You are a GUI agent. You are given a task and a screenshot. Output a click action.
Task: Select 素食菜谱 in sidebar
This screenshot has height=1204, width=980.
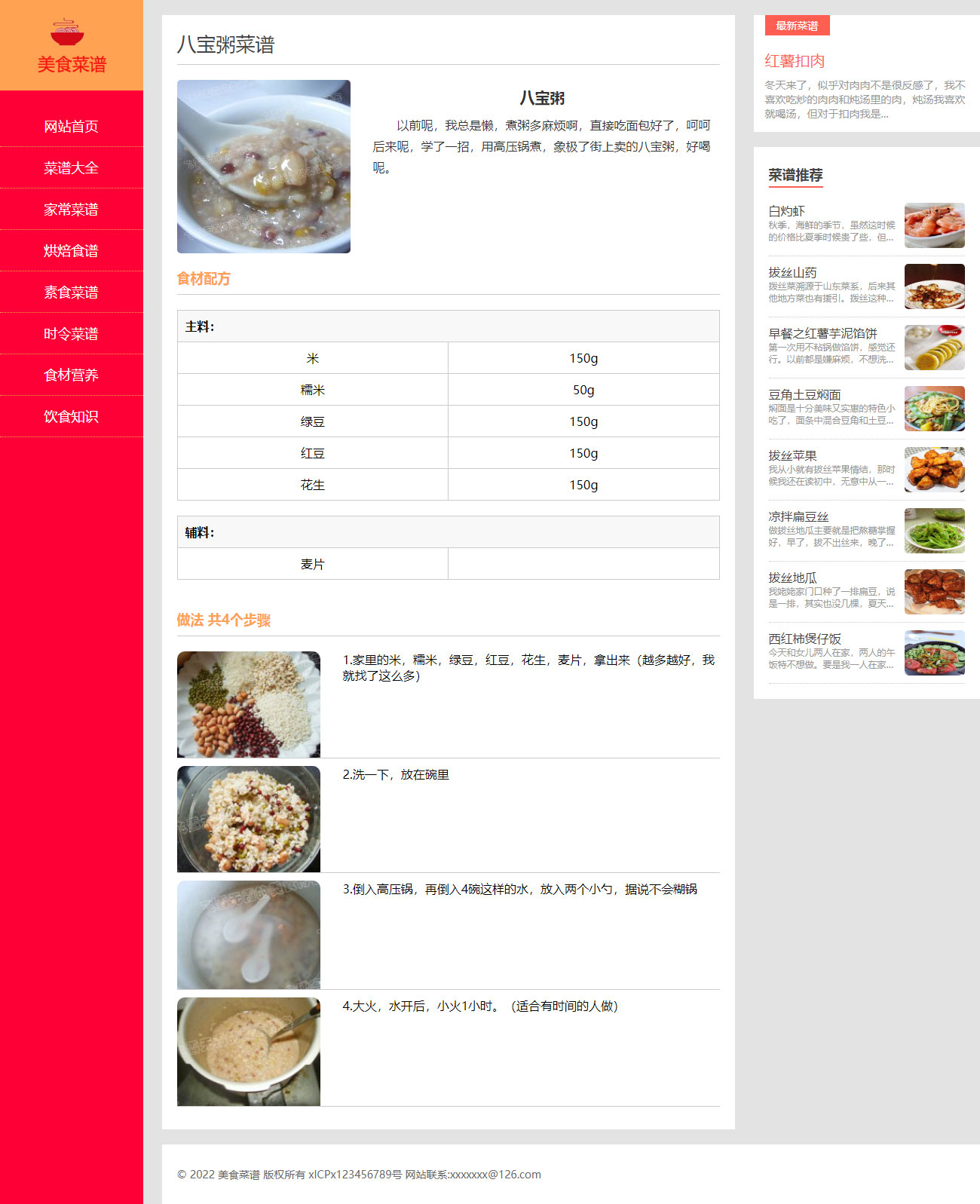tap(71, 293)
